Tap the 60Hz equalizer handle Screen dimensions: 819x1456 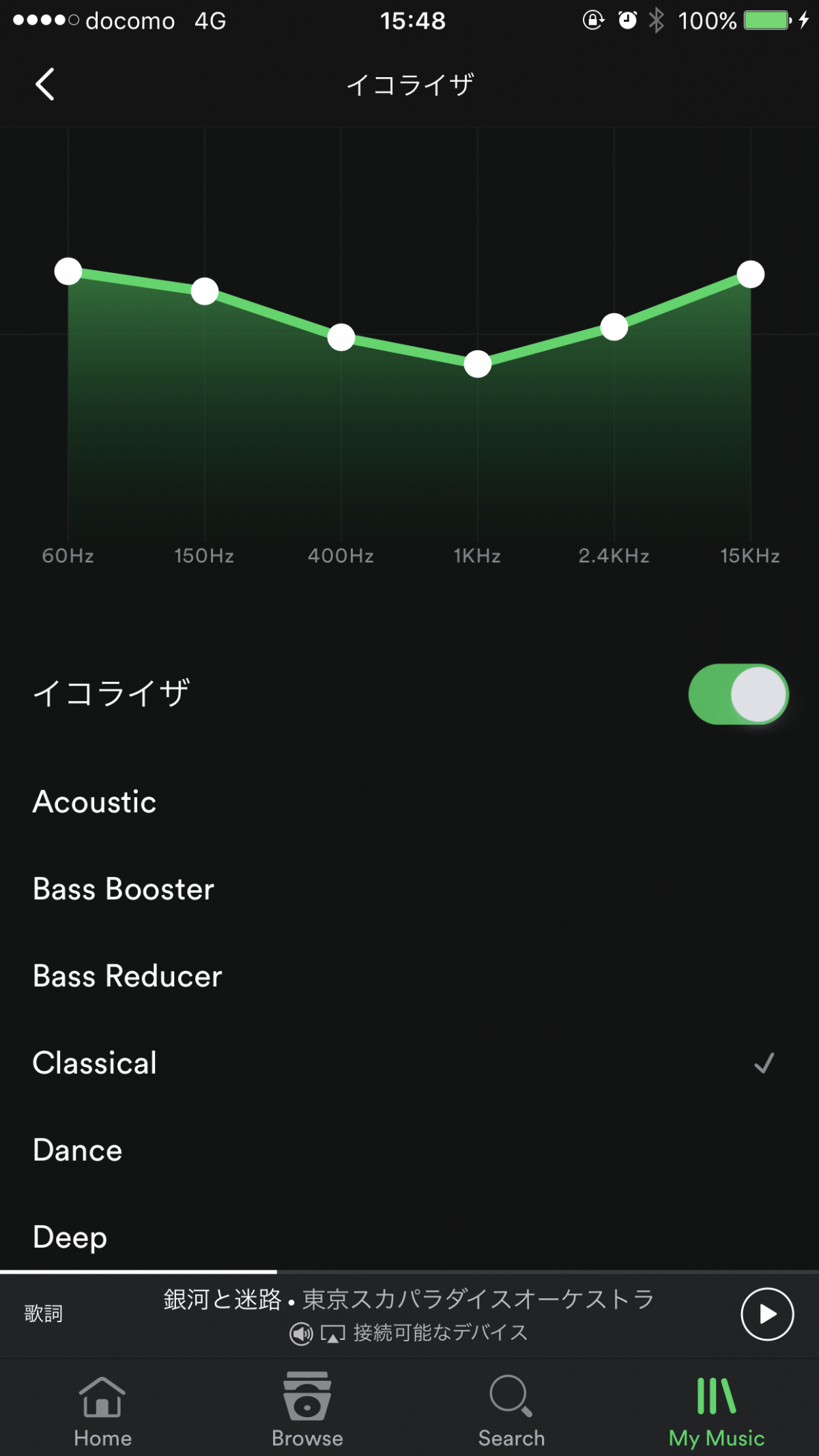68,272
